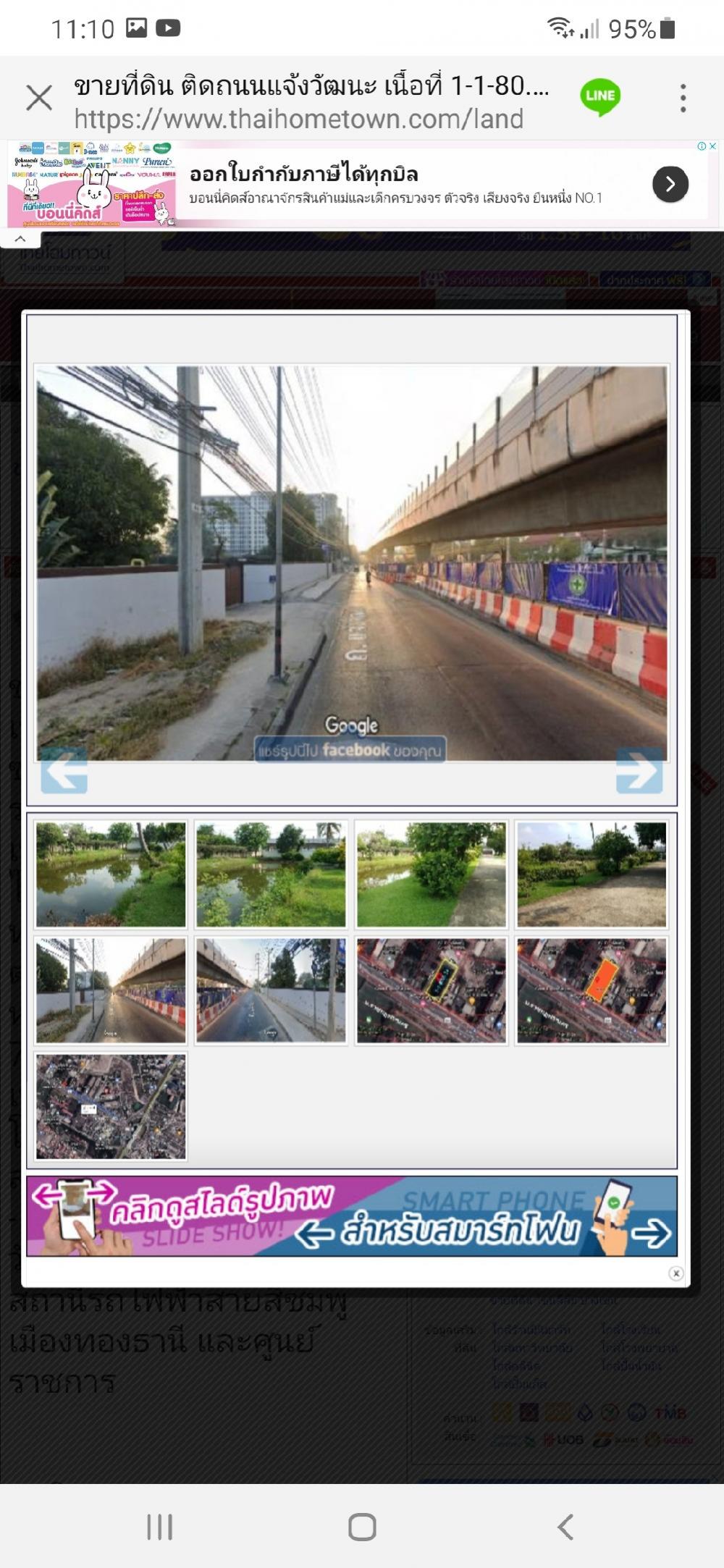Share the page via LINE
724x1568 pixels.
[600, 98]
